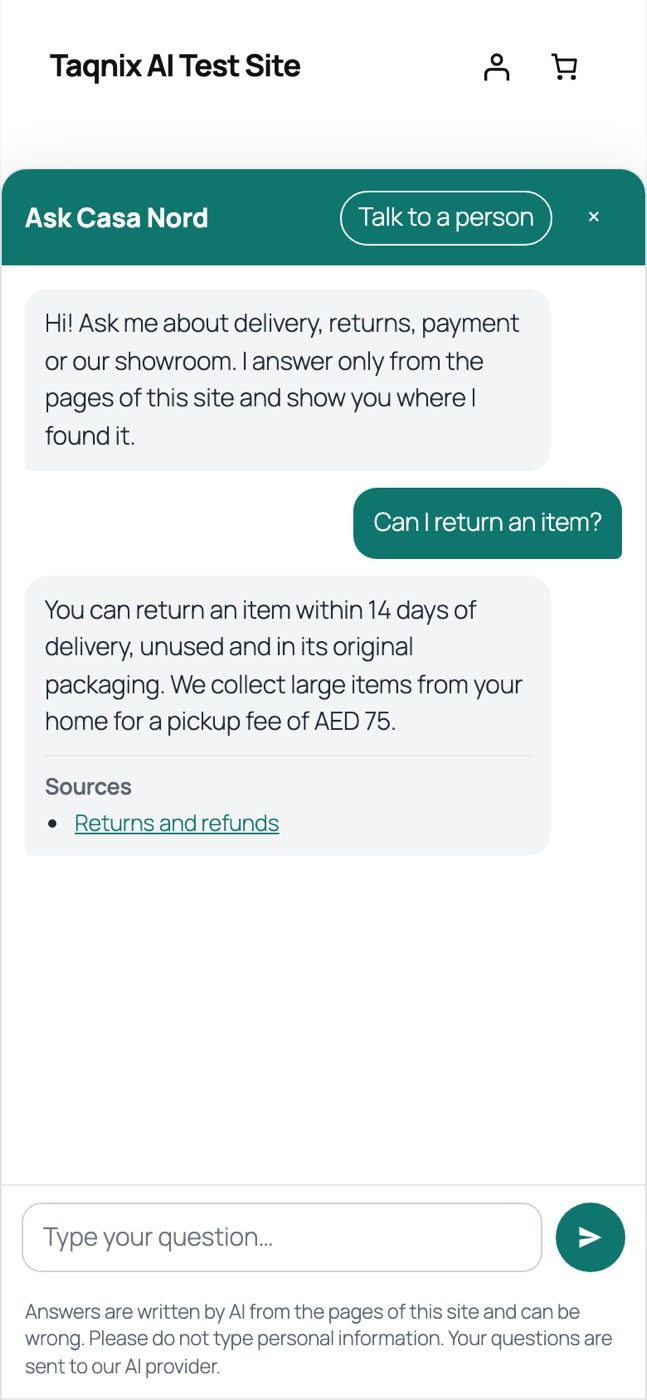
Task: Focus the Type your question field
Action: [x=282, y=1237]
